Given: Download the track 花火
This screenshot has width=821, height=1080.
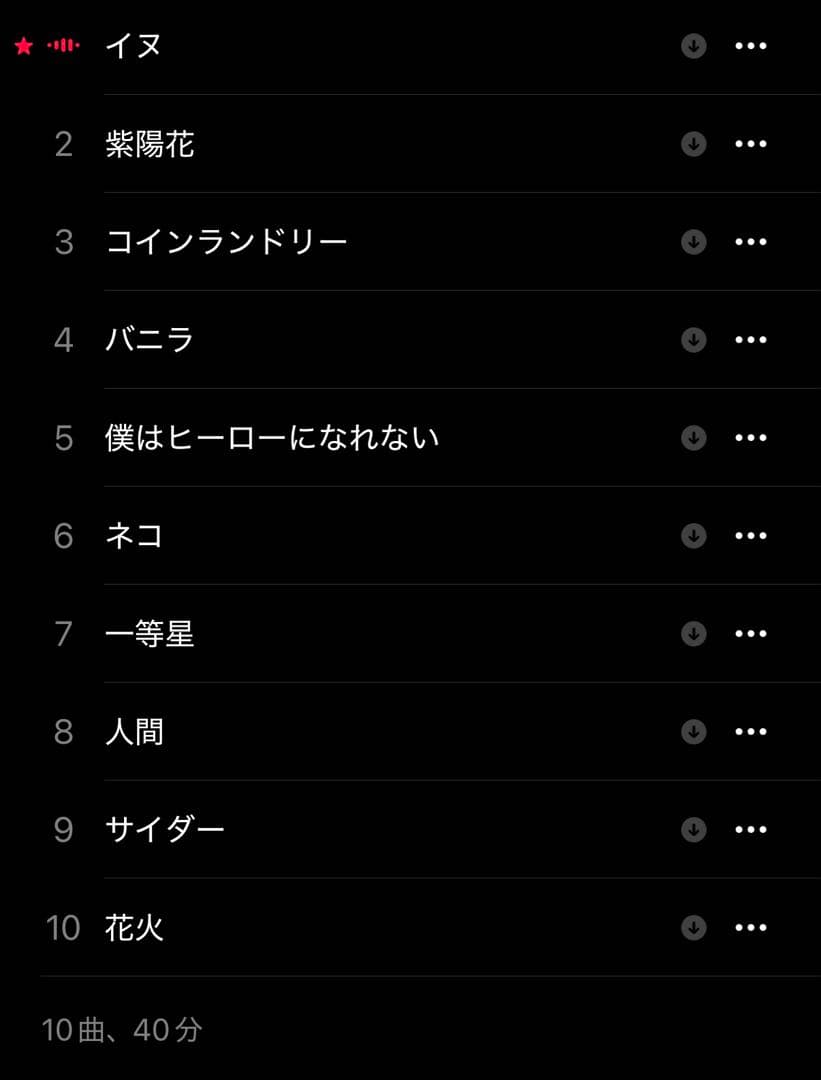Looking at the screenshot, I should coord(692,927).
